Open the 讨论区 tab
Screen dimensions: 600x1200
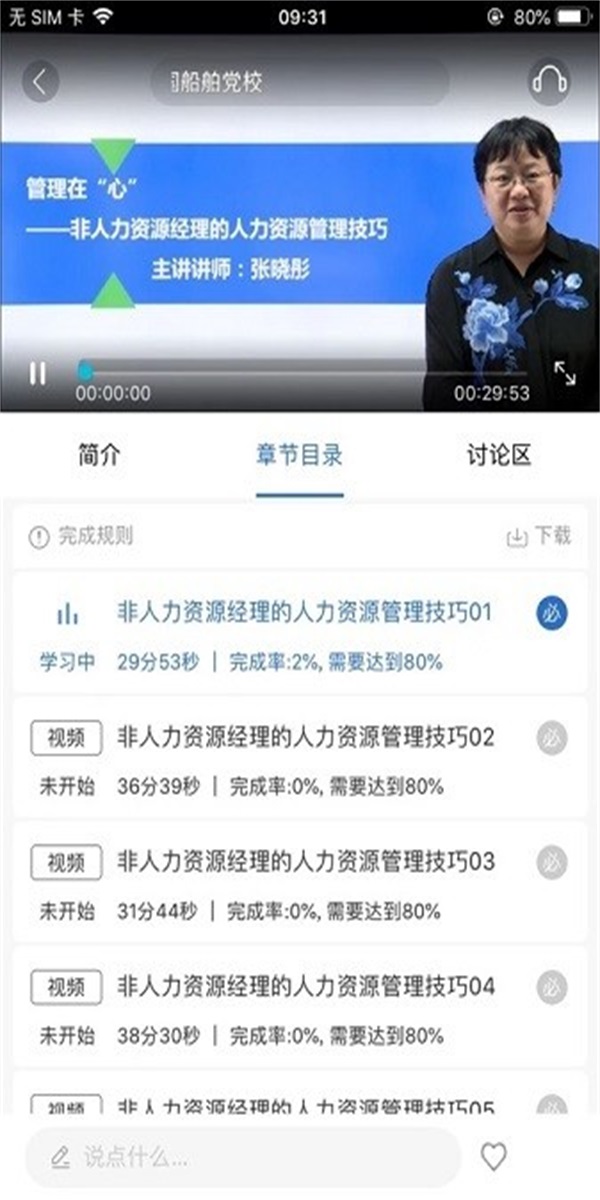click(499, 456)
